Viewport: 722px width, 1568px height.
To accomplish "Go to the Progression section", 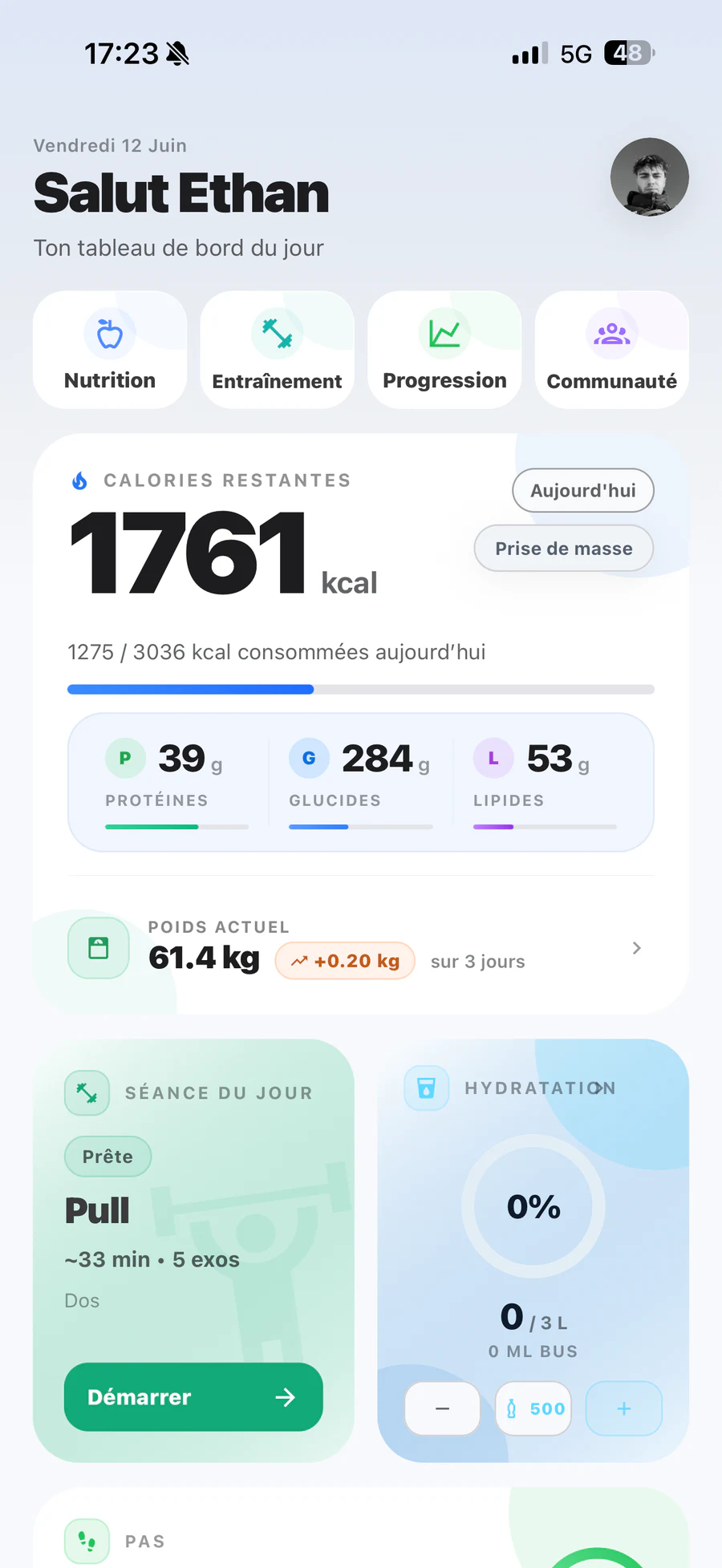I will click(444, 350).
